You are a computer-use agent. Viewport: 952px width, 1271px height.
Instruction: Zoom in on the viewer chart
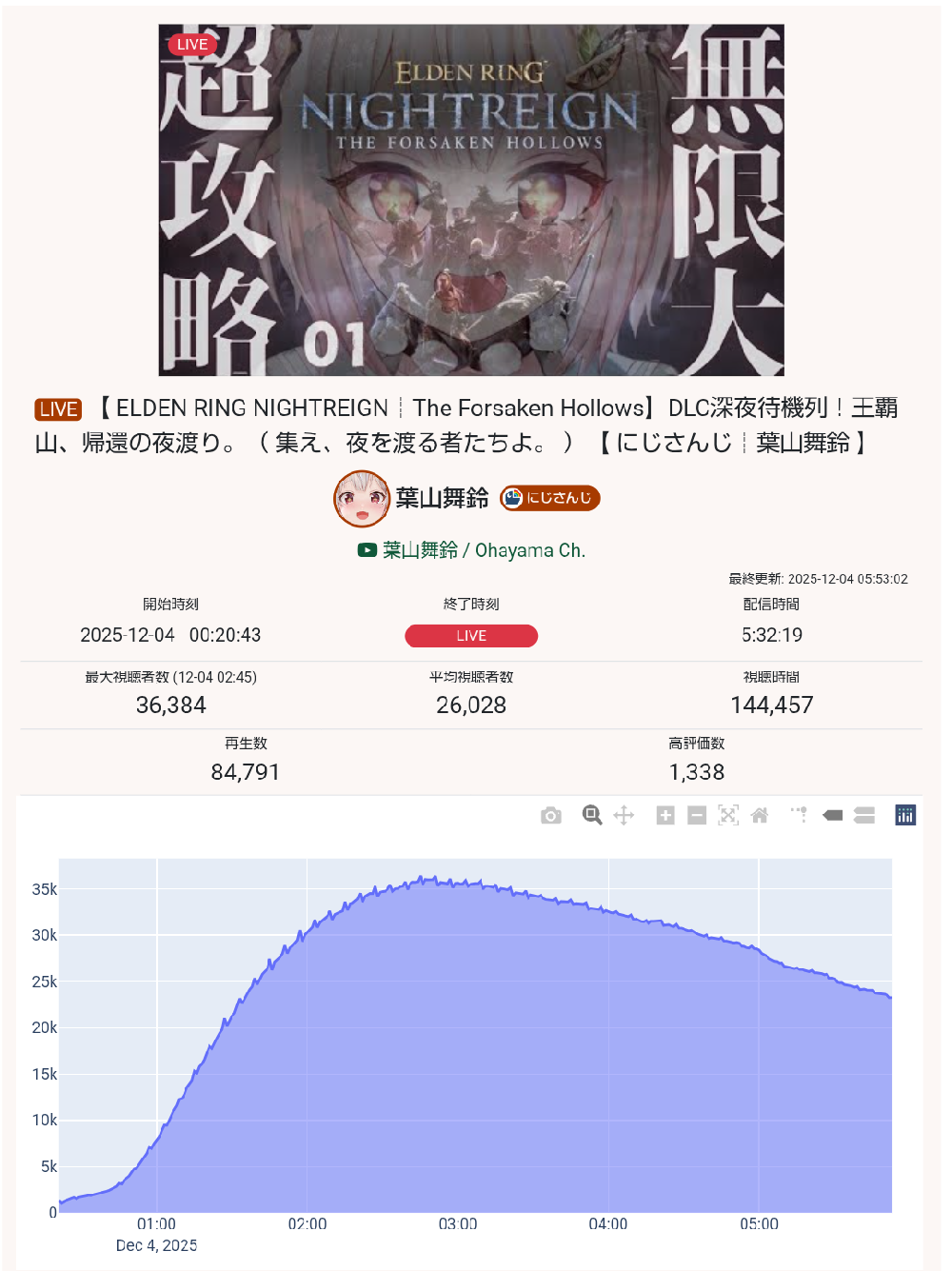click(x=665, y=816)
